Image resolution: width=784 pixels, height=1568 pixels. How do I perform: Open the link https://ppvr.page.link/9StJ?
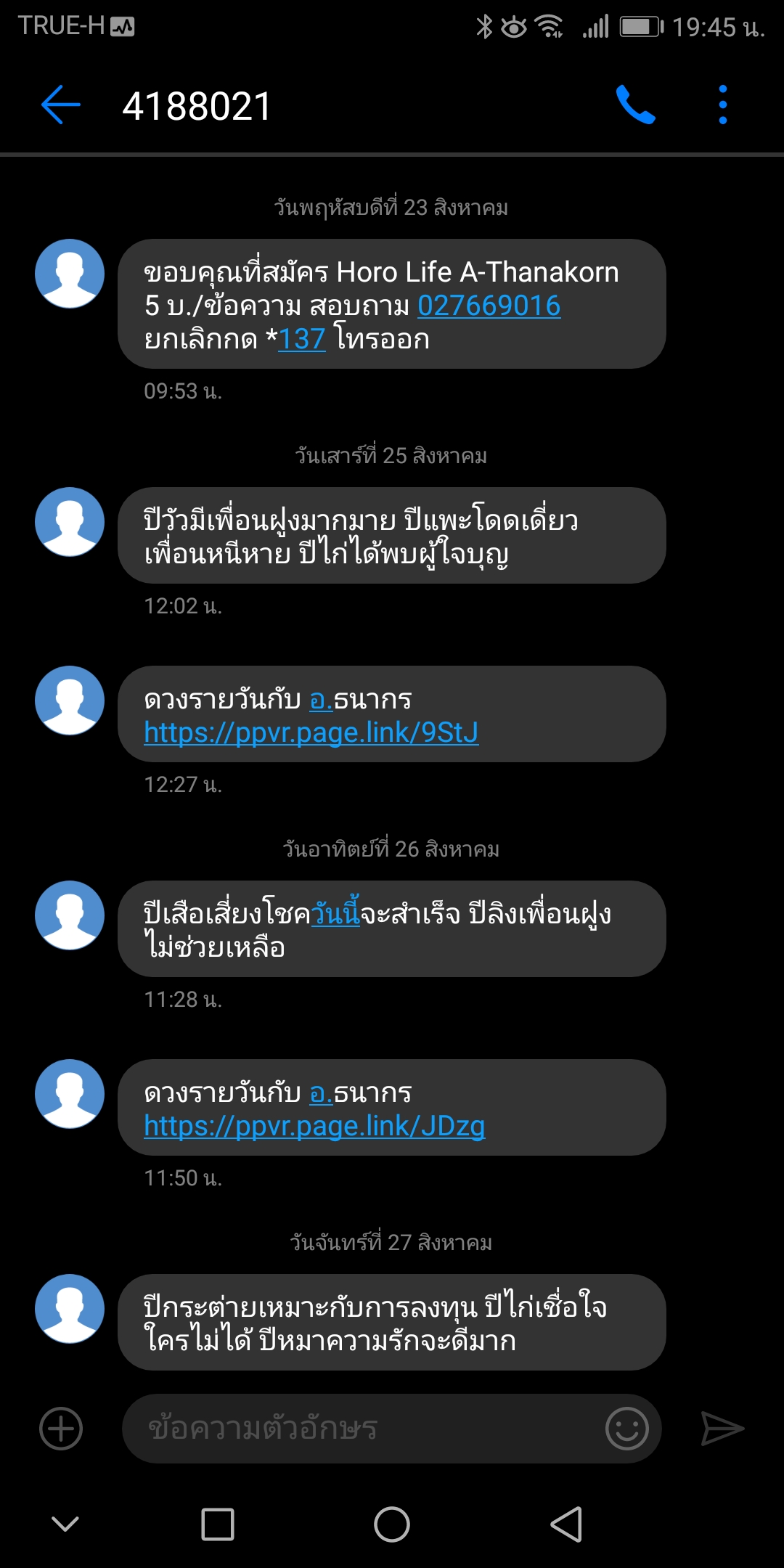coord(311,732)
